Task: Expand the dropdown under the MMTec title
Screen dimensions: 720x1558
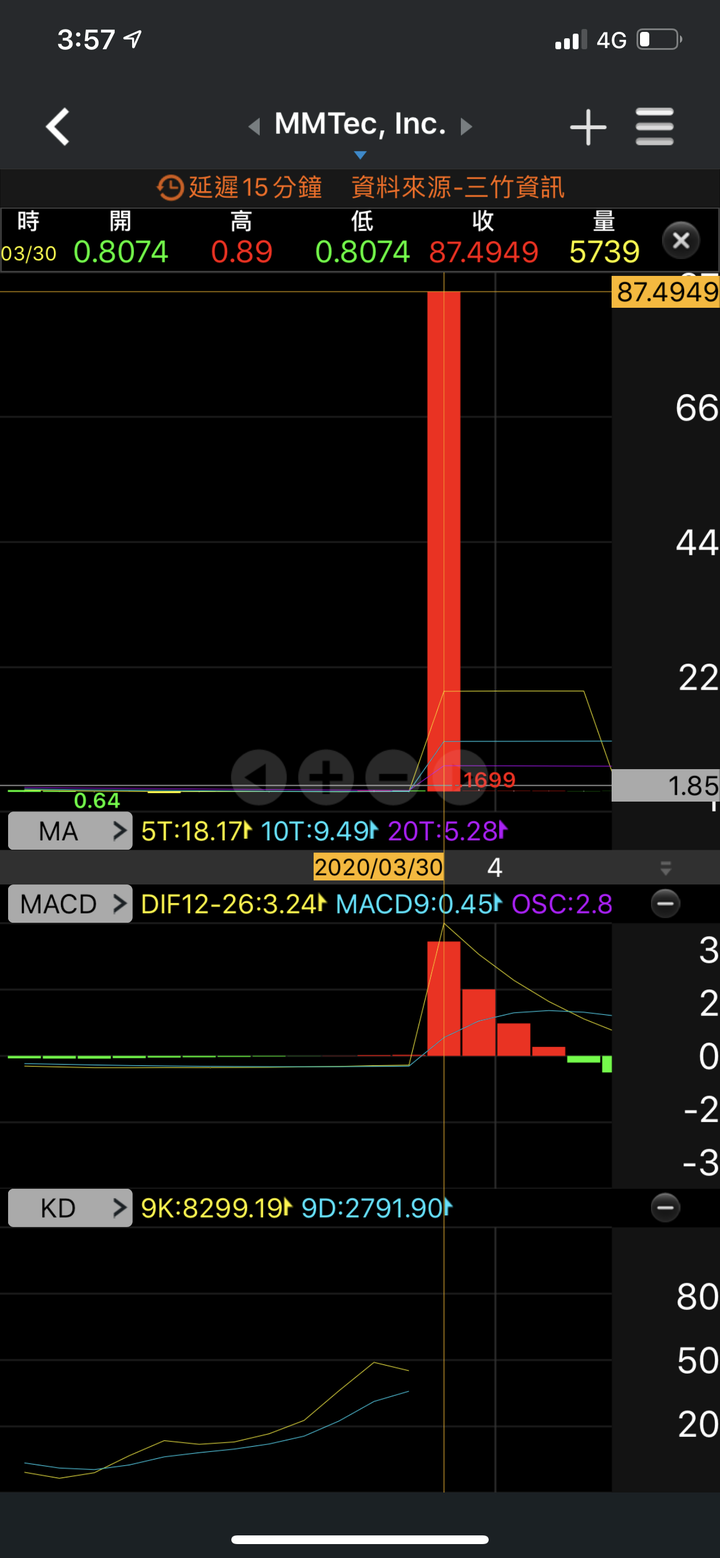Action: point(360,155)
